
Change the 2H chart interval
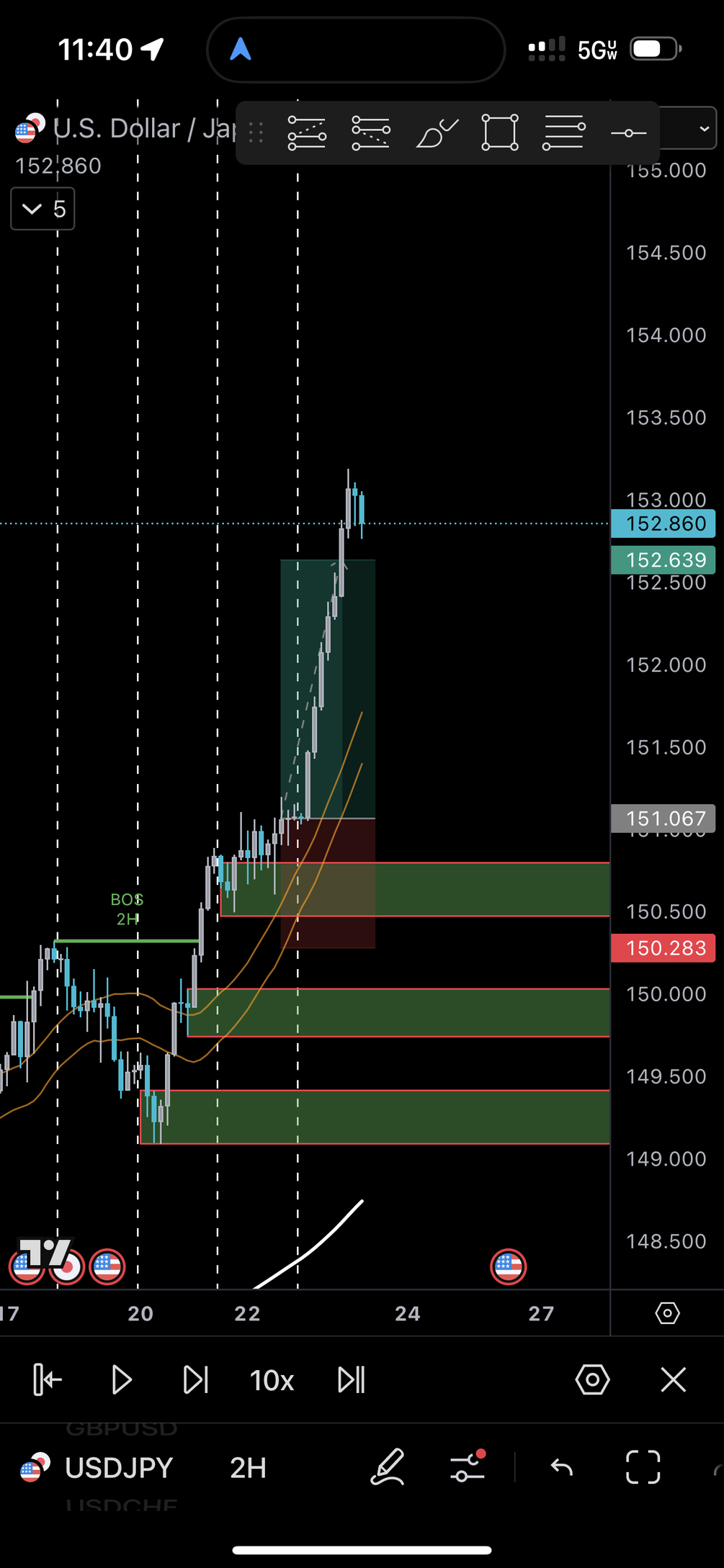(x=248, y=1467)
